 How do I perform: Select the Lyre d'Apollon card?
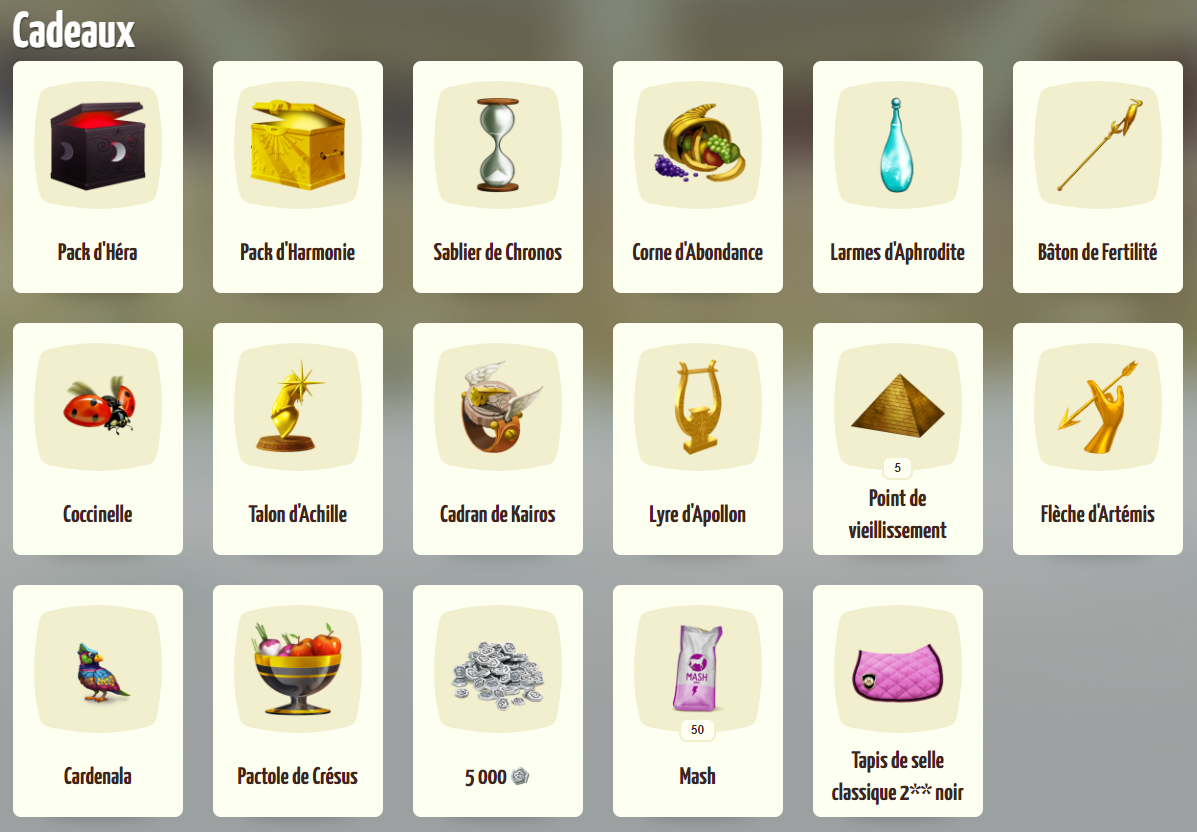[x=698, y=439]
